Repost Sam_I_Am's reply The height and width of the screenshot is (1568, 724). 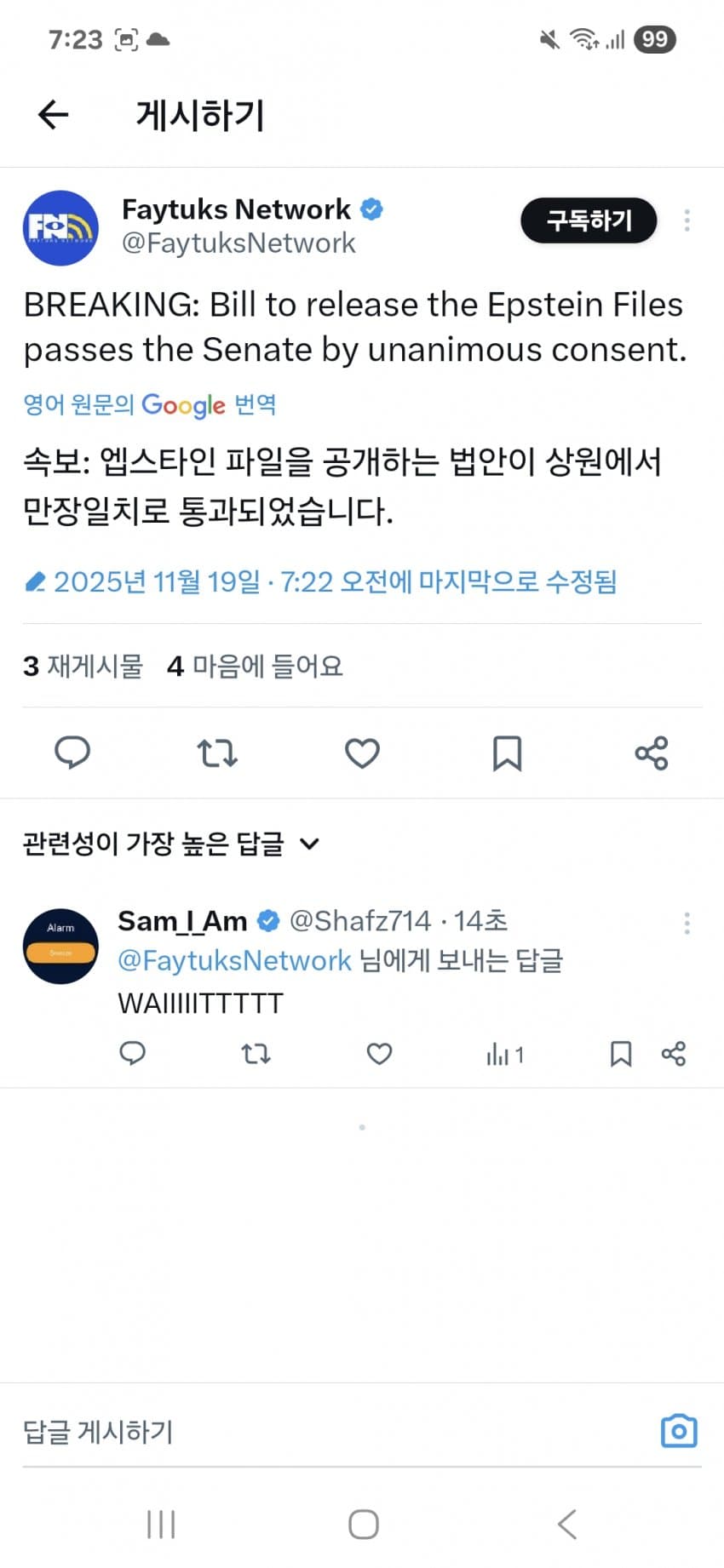click(x=256, y=1054)
